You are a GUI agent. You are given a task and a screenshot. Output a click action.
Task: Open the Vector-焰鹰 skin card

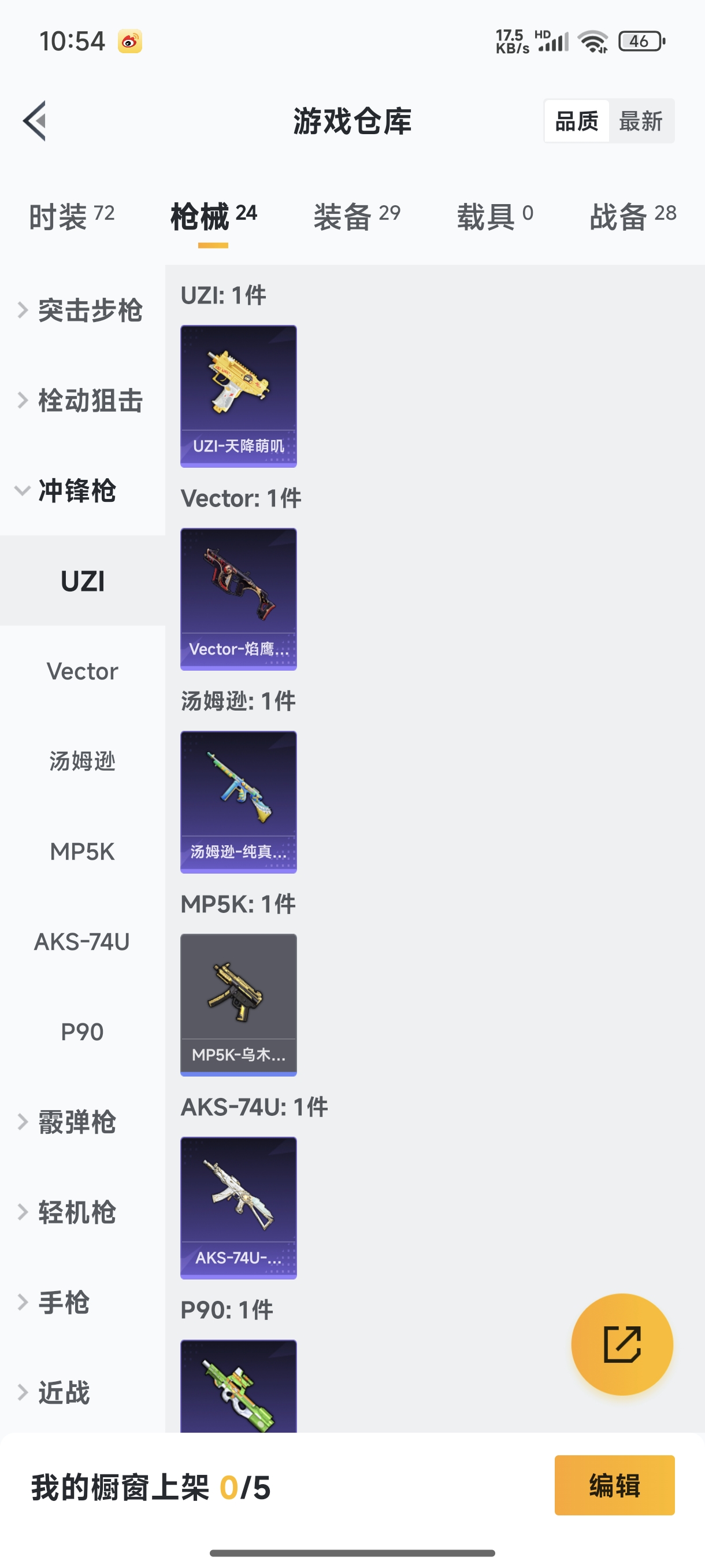tap(239, 599)
